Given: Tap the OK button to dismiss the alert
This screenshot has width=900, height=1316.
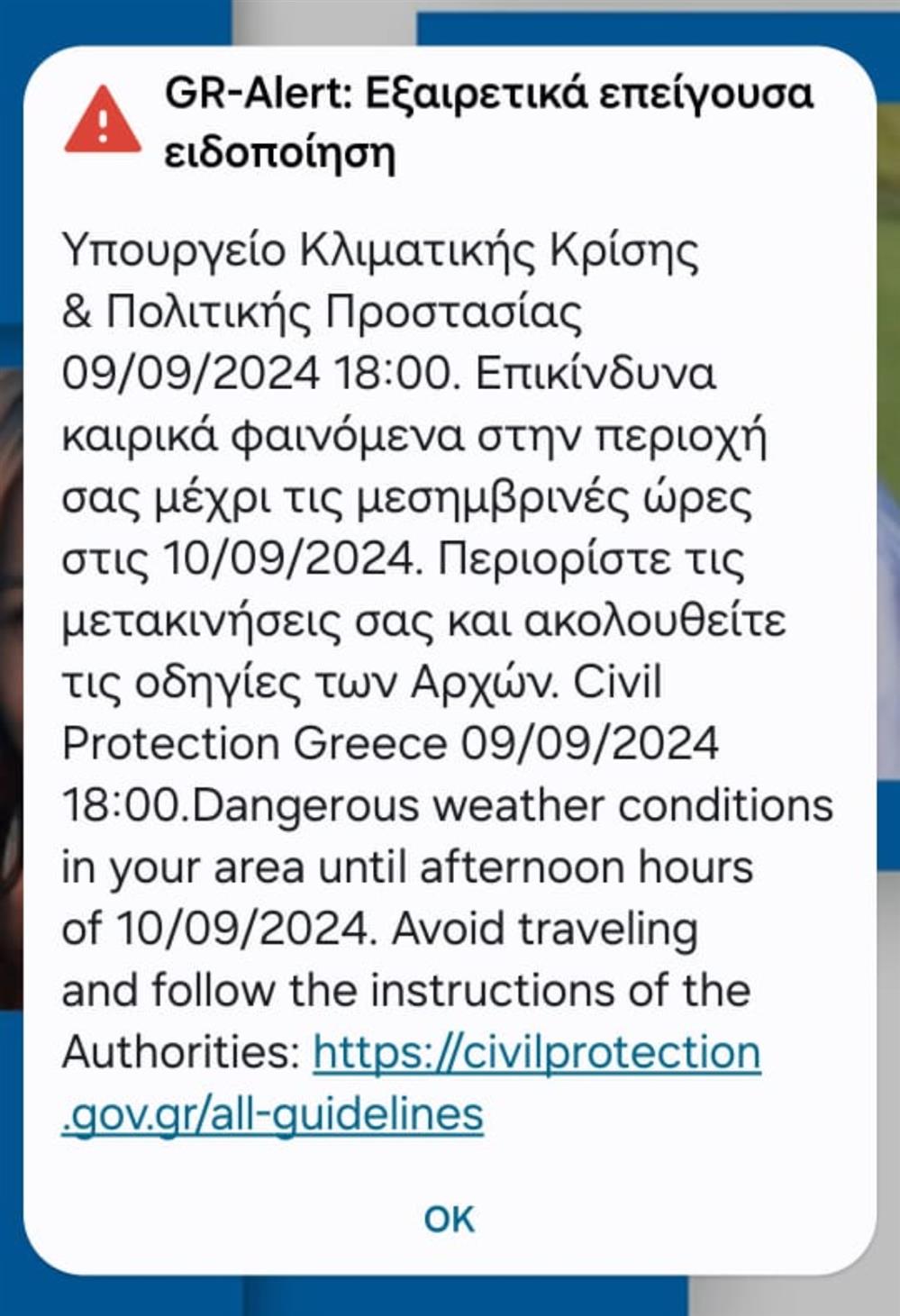Looking at the screenshot, I should [x=450, y=1219].
